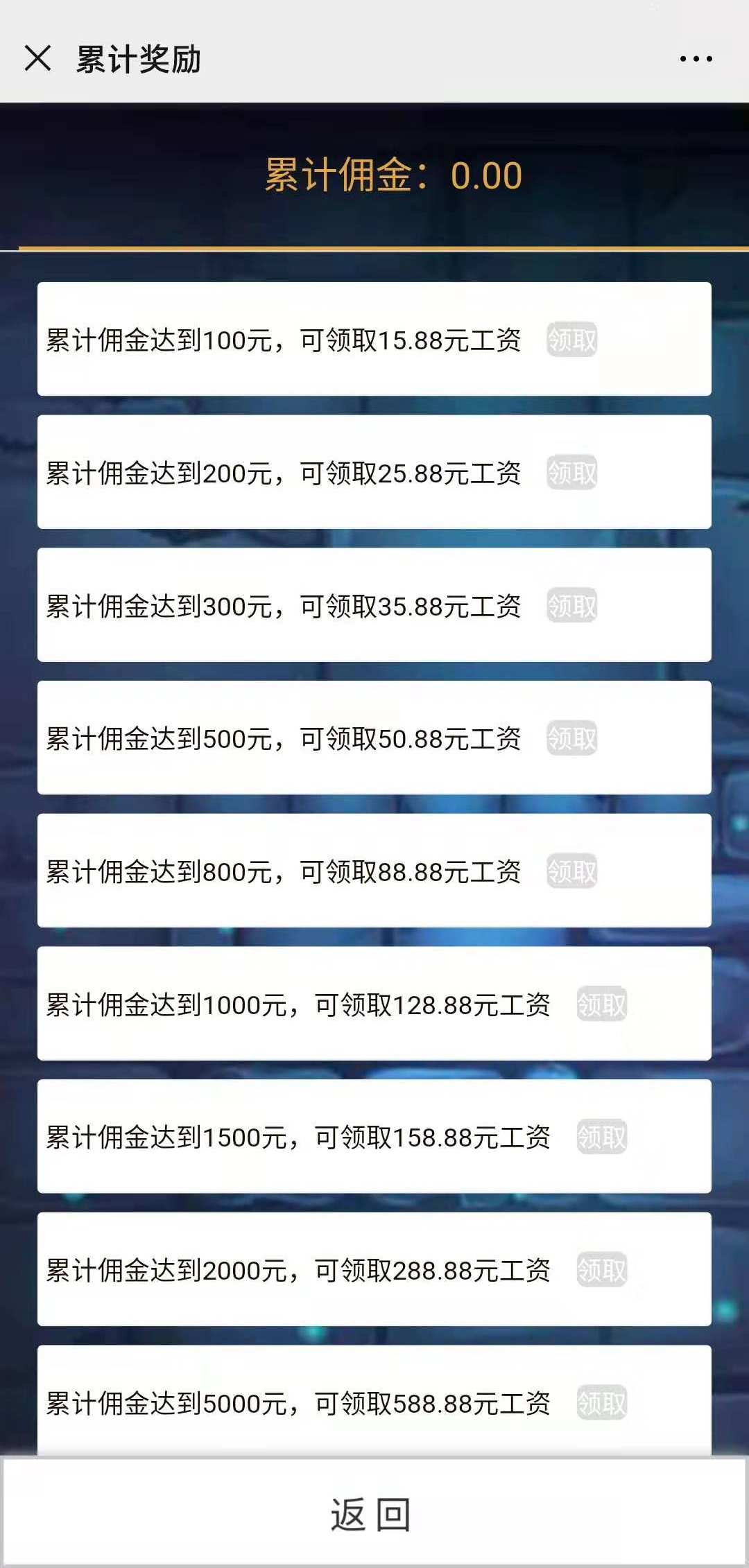Claim the 128.88元 reward for 1000元
The height and width of the screenshot is (1568, 749).
pyautogui.click(x=601, y=1004)
